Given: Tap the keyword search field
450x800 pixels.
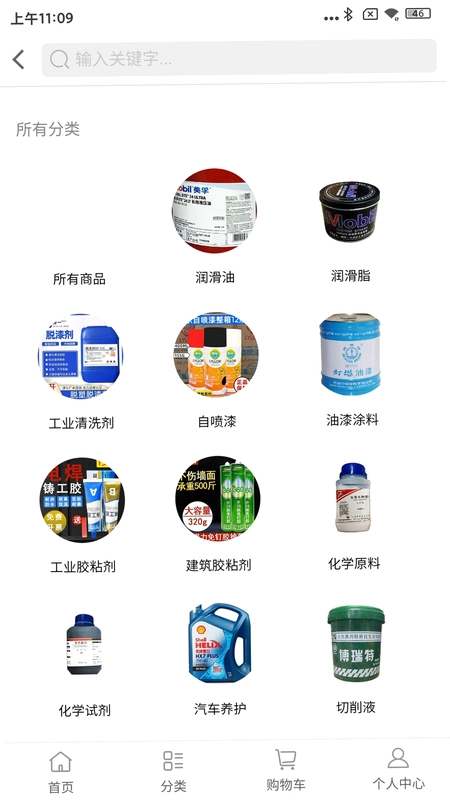Looking at the screenshot, I should pyautogui.click(x=239, y=58).
